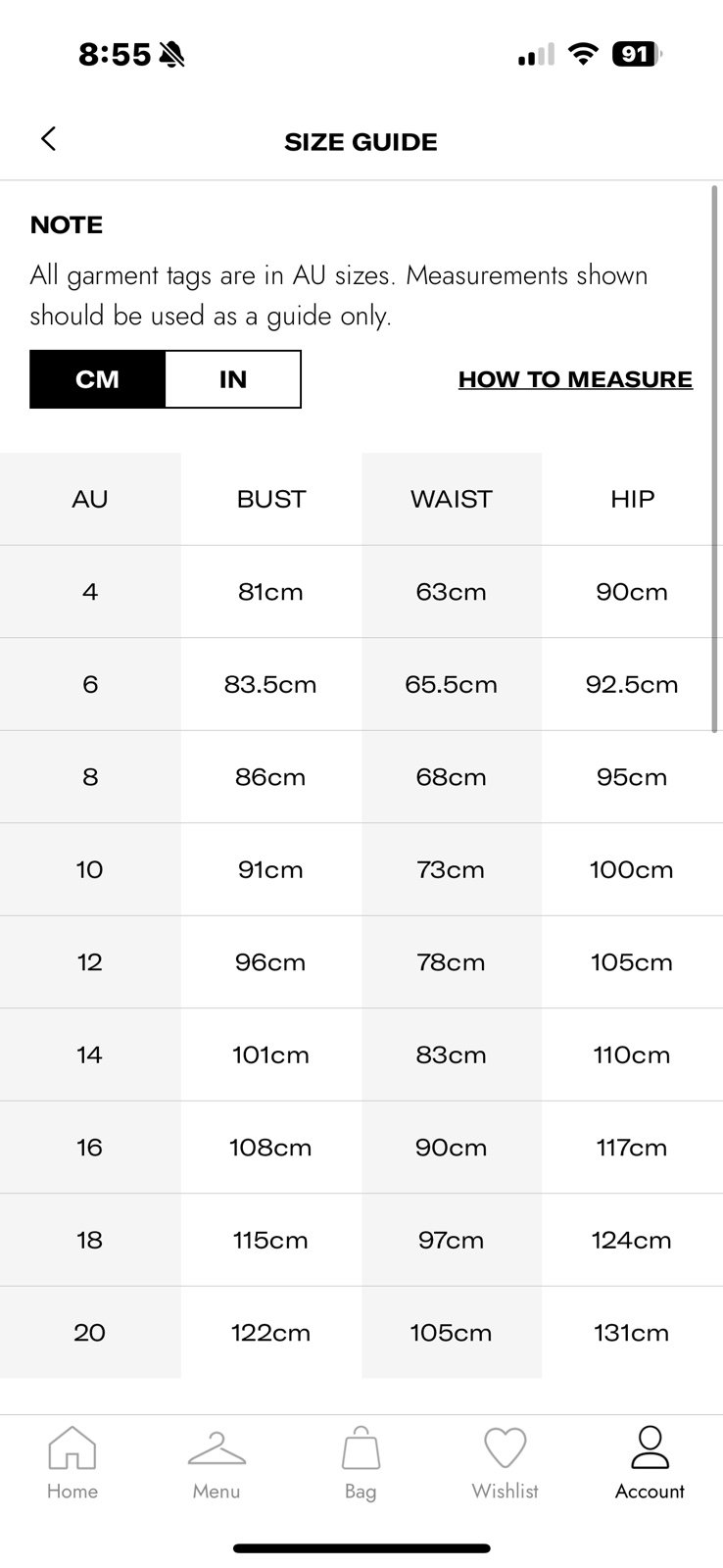This screenshot has height=1568, width=723.
Task: Select the CM unit option
Action: pyautogui.click(x=97, y=379)
